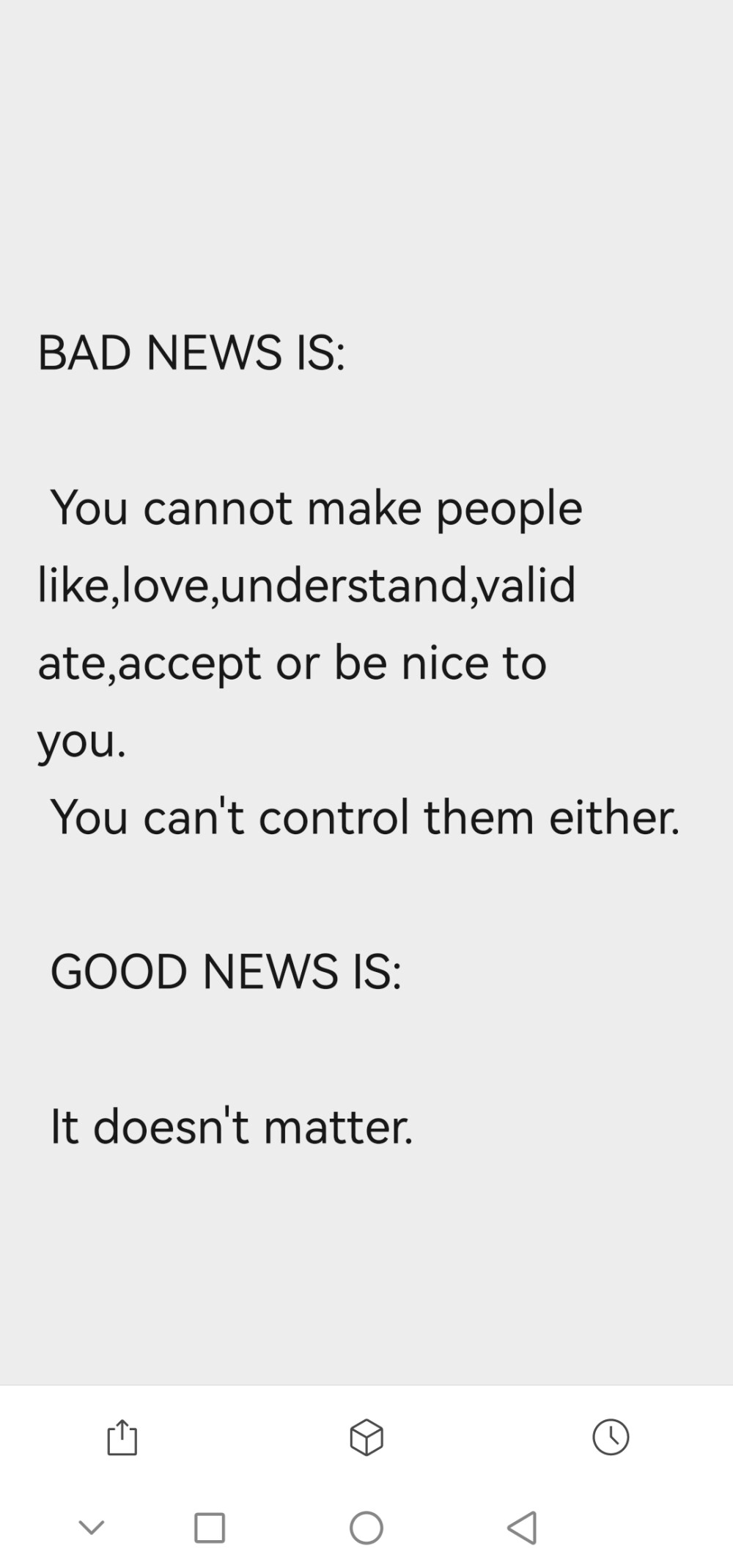Go to home screen
The height and width of the screenshot is (1568, 733).
[x=366, y=1528]
